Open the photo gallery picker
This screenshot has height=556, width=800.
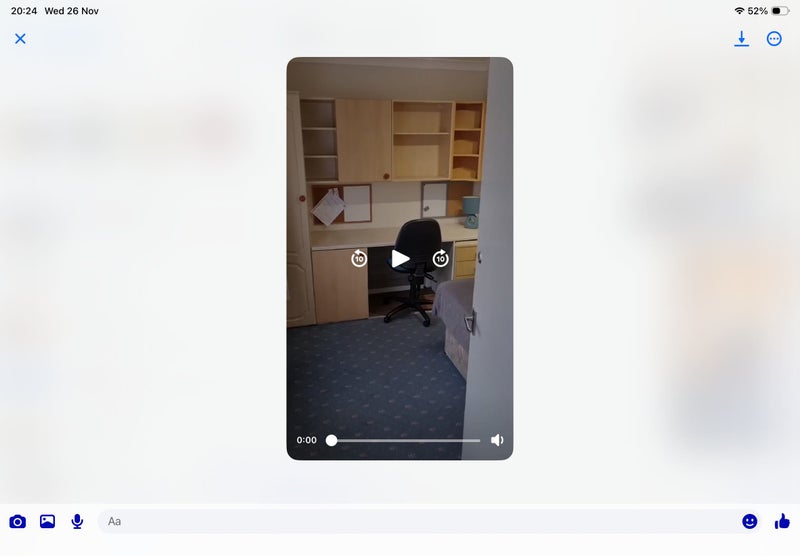47,521
